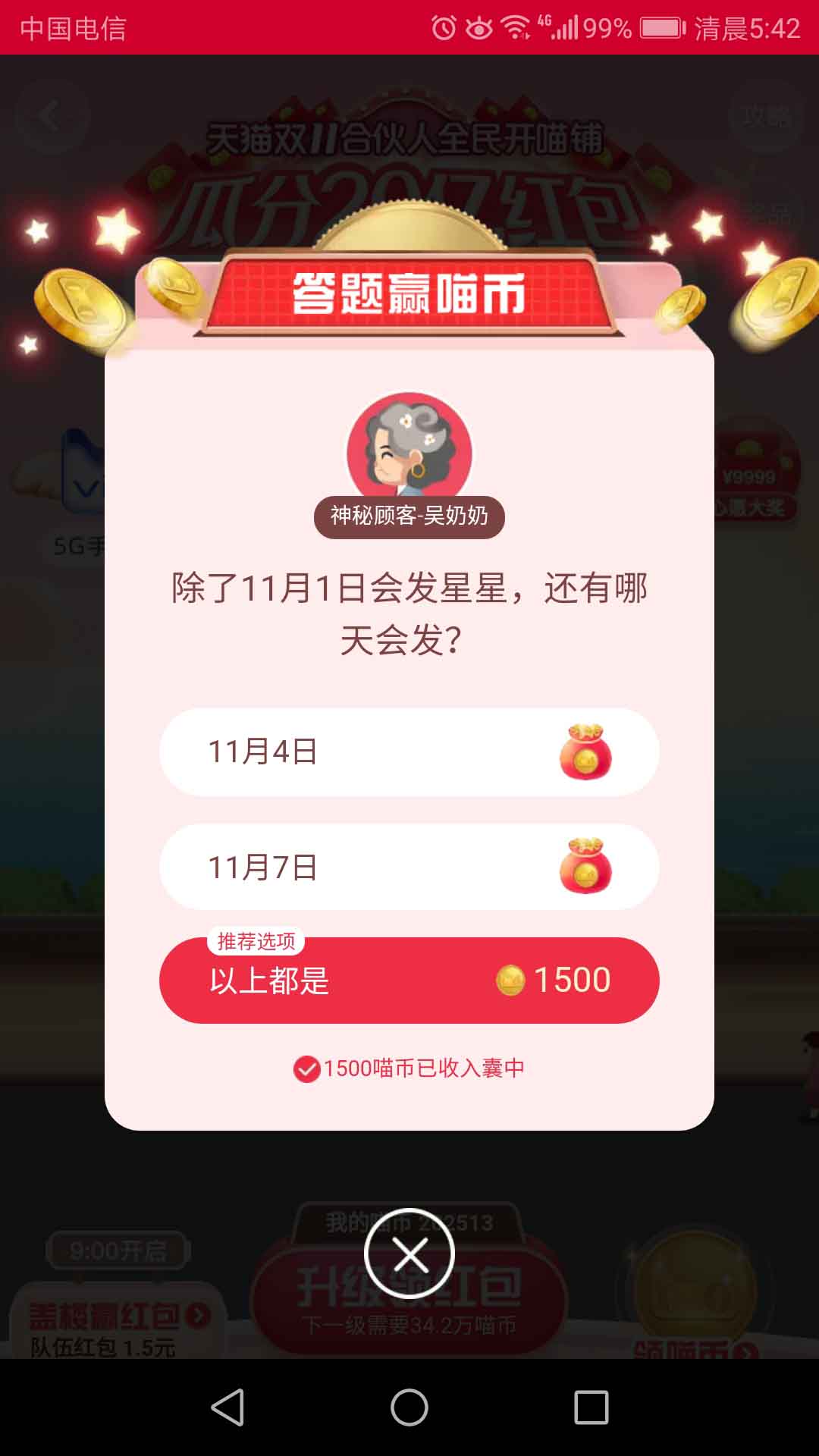This screenshot has width=819, height=1456.
Task: Choose the 11月7日 answer option
Action: click(409, 867)
